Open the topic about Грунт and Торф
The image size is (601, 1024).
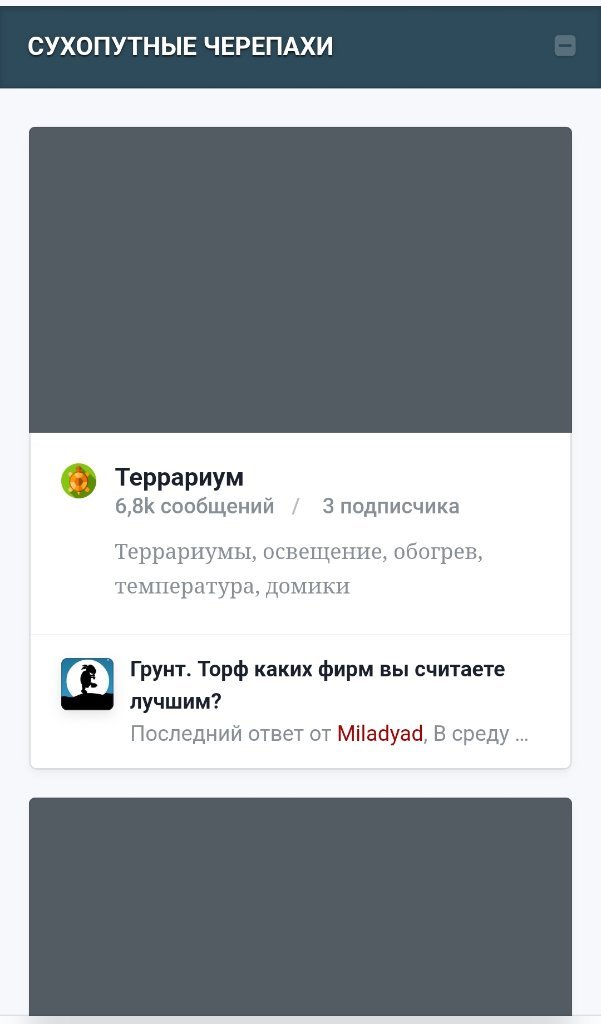(x=317, y=685)
